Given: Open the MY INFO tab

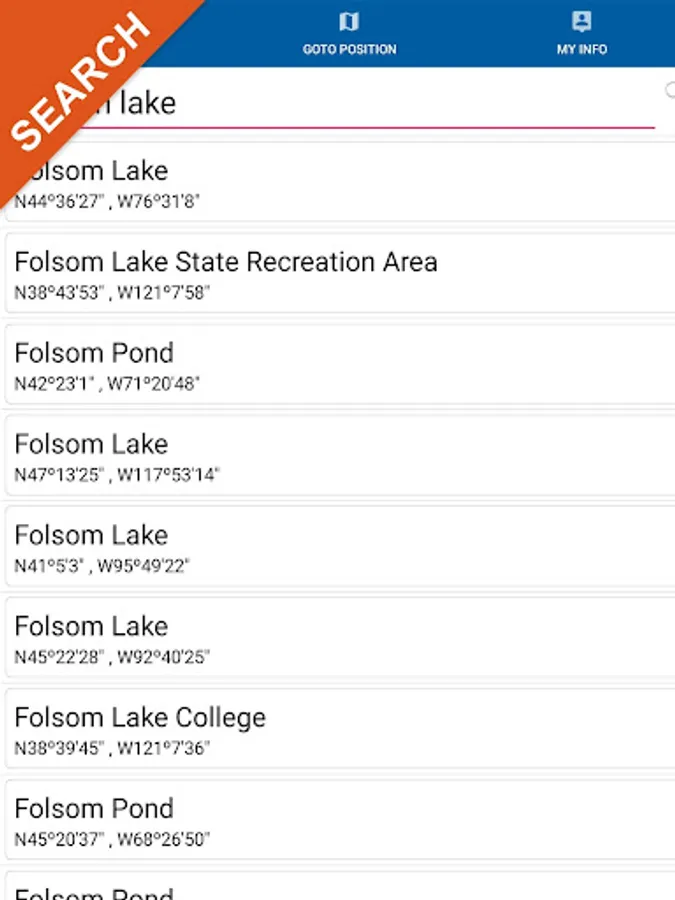Looking at the screenshot, I should [x=581, y=34].
